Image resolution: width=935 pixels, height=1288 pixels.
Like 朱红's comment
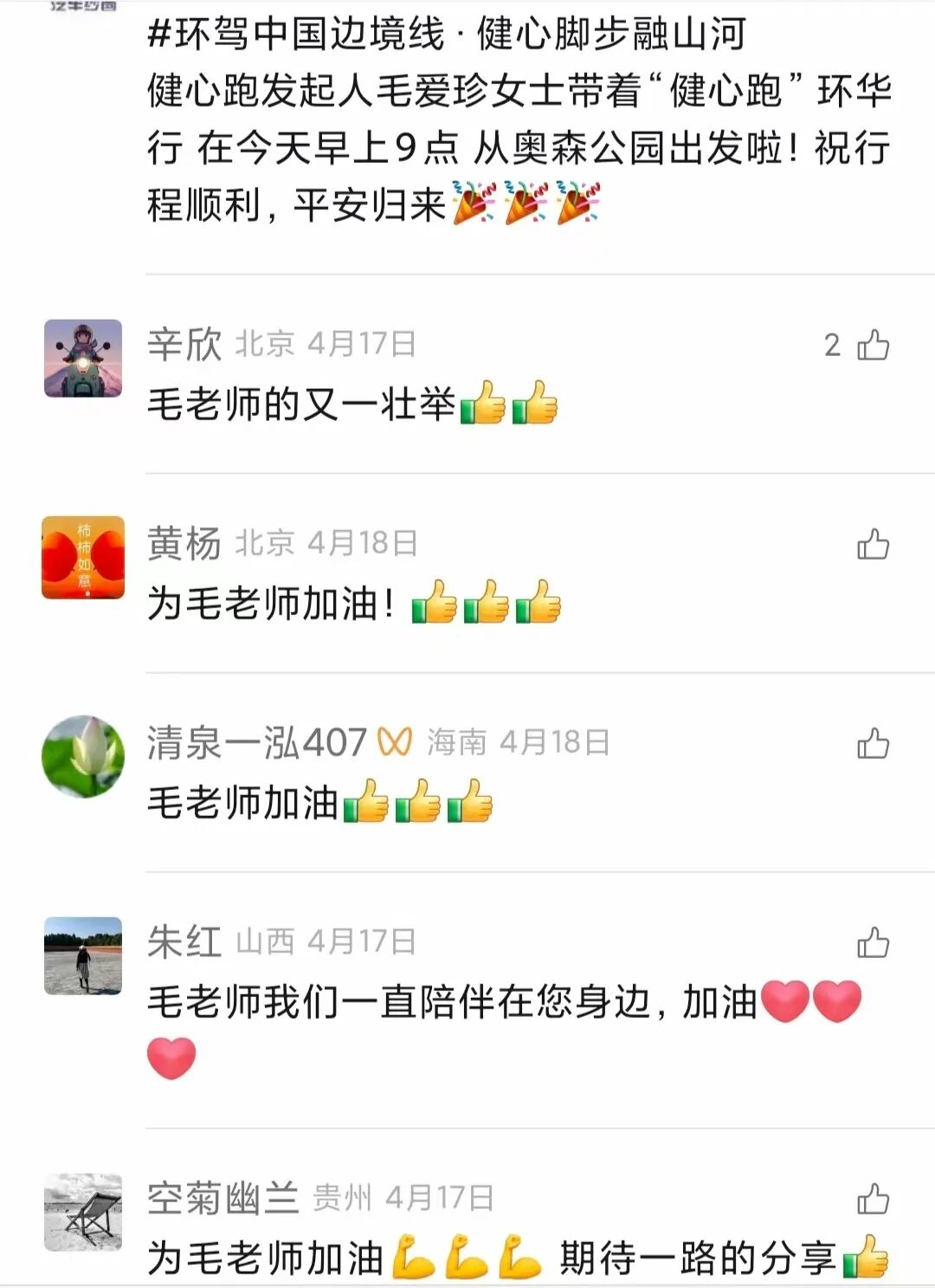[x=873, y=943]
